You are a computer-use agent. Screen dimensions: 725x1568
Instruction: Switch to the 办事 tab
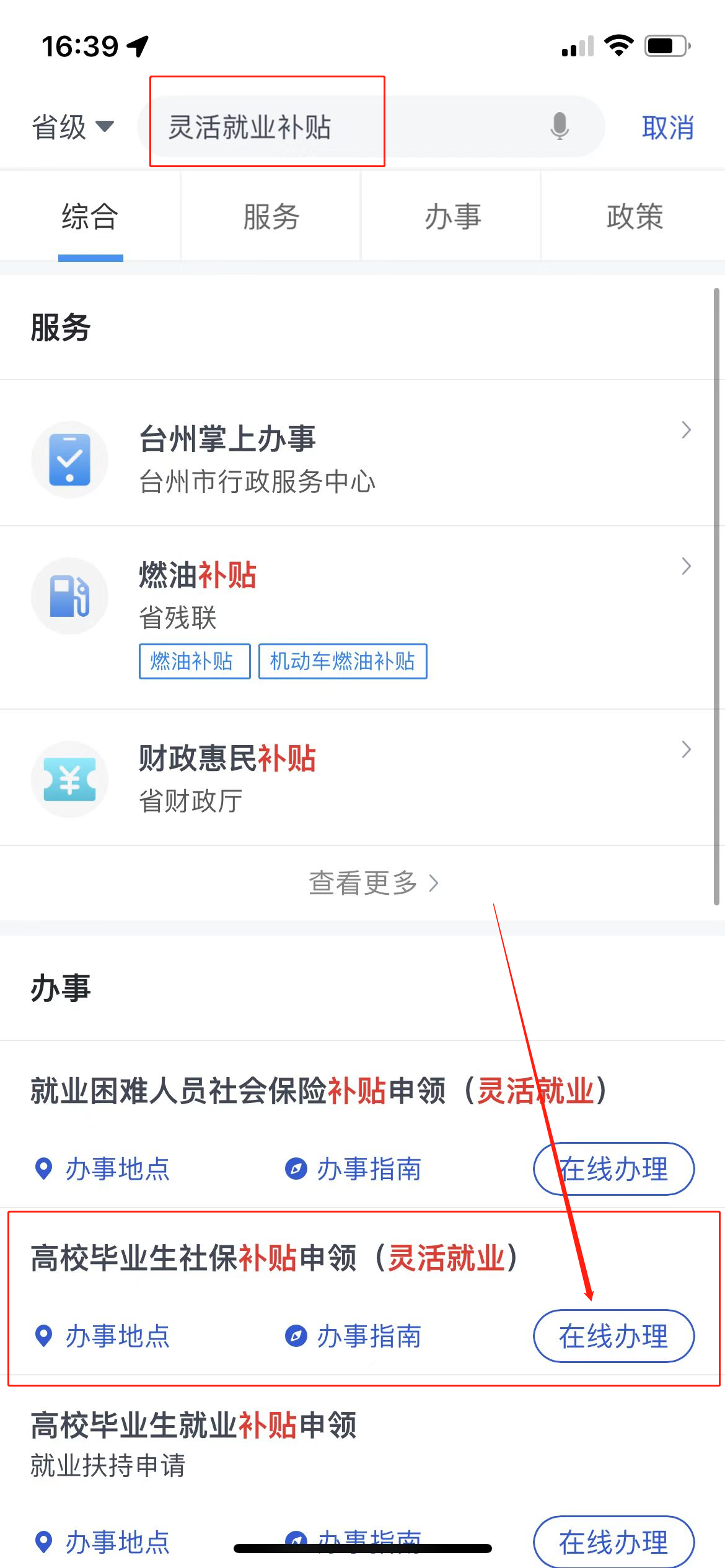(452, 217)
